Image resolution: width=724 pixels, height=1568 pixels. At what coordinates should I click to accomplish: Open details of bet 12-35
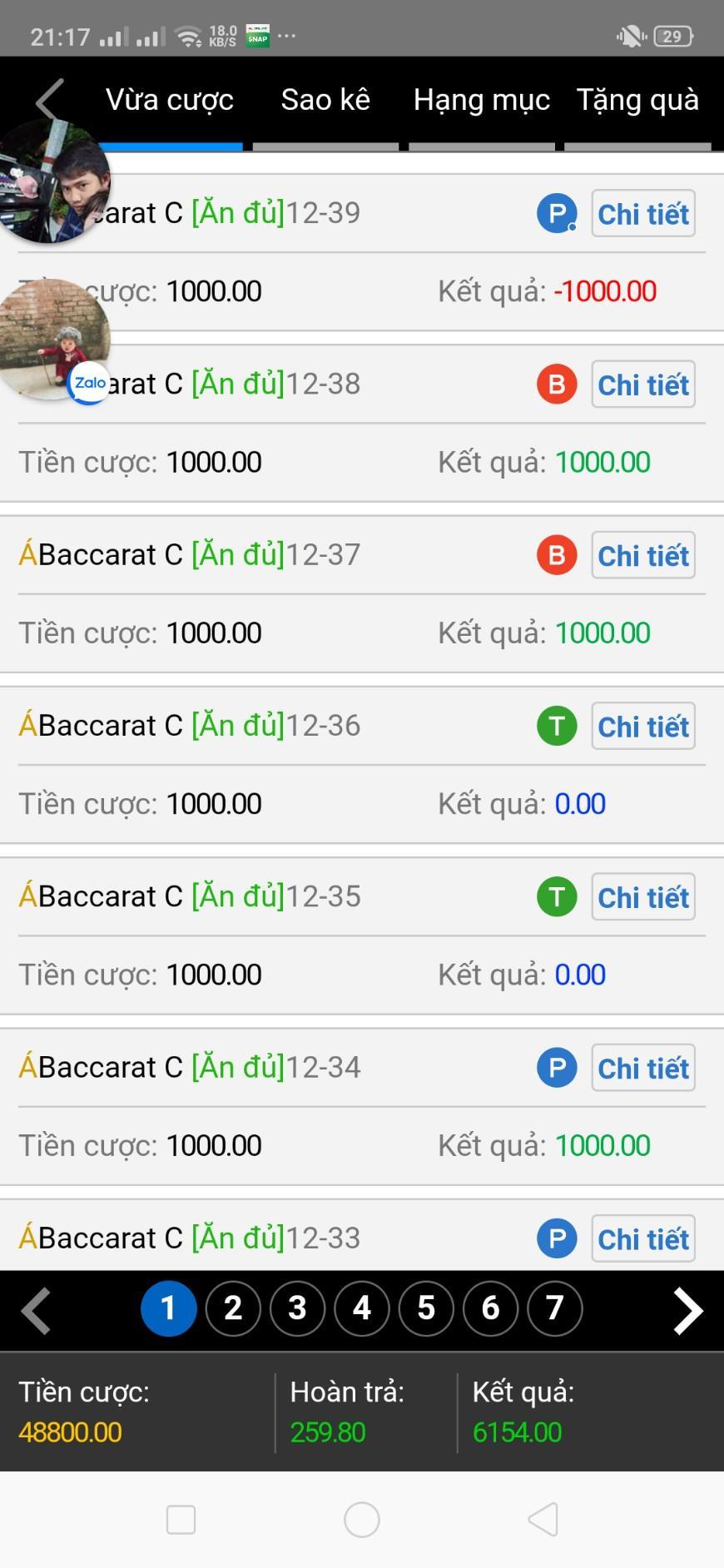point(643,897)
